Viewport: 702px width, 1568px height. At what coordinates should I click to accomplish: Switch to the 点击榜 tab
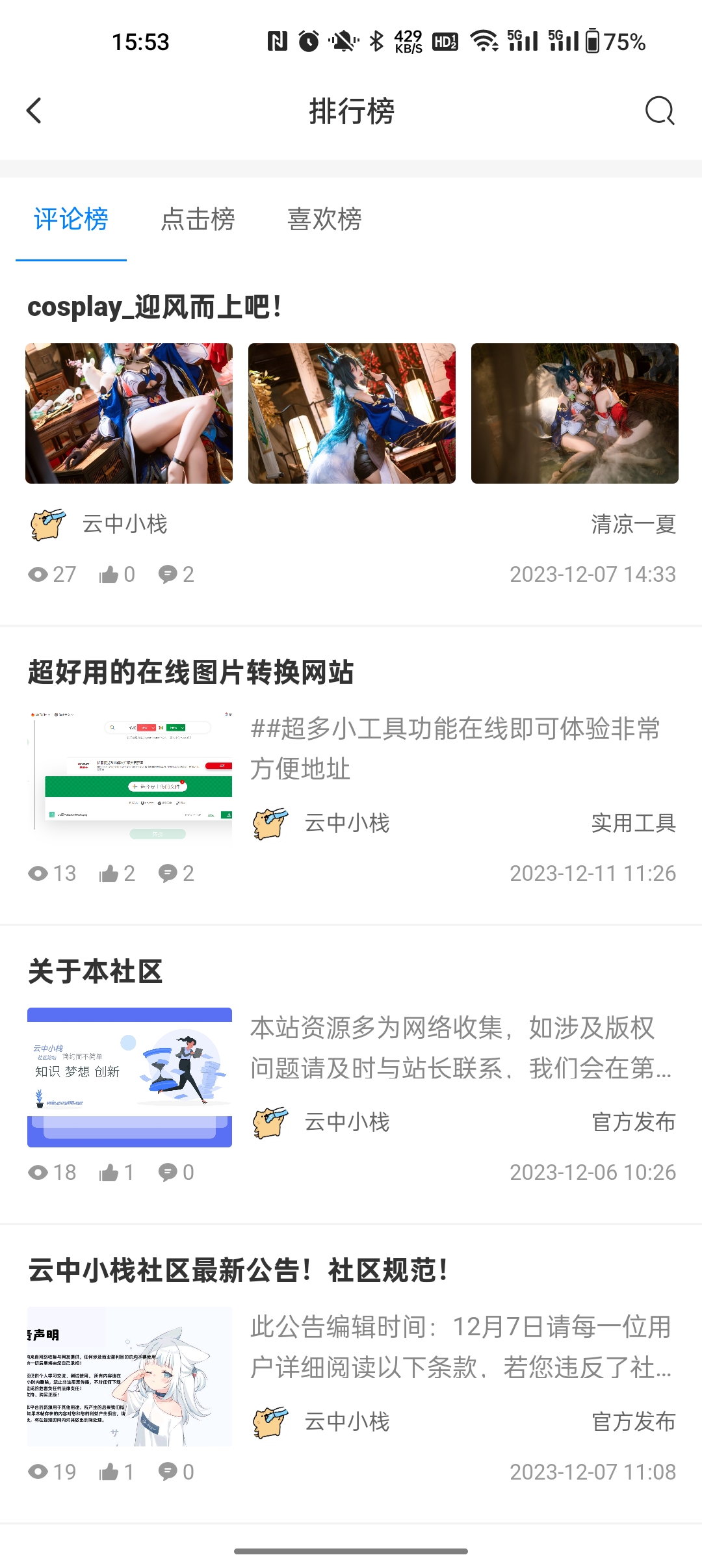pyautogui.click(x=198, y=221)
